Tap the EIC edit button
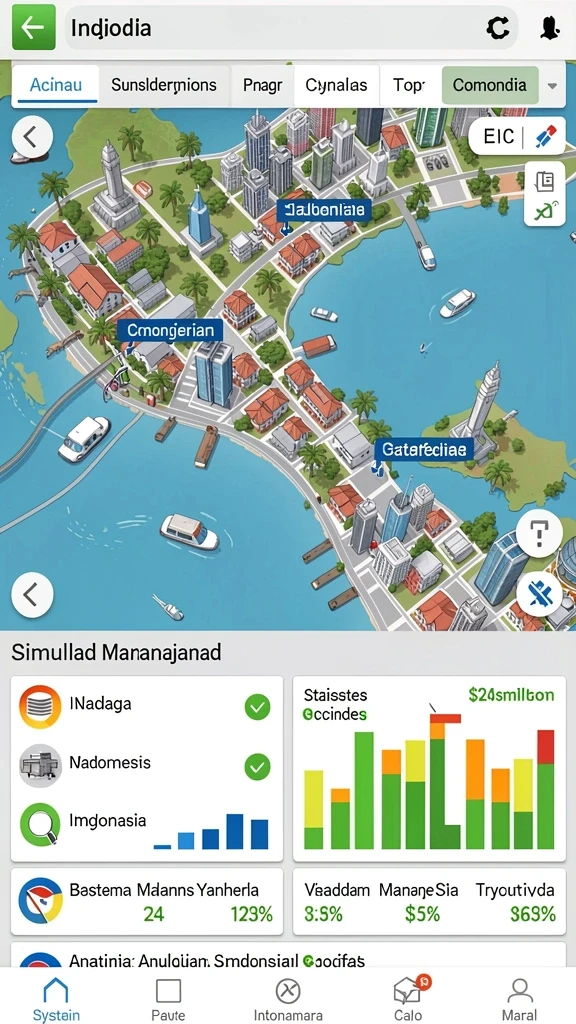 click(x=515, y=136)
